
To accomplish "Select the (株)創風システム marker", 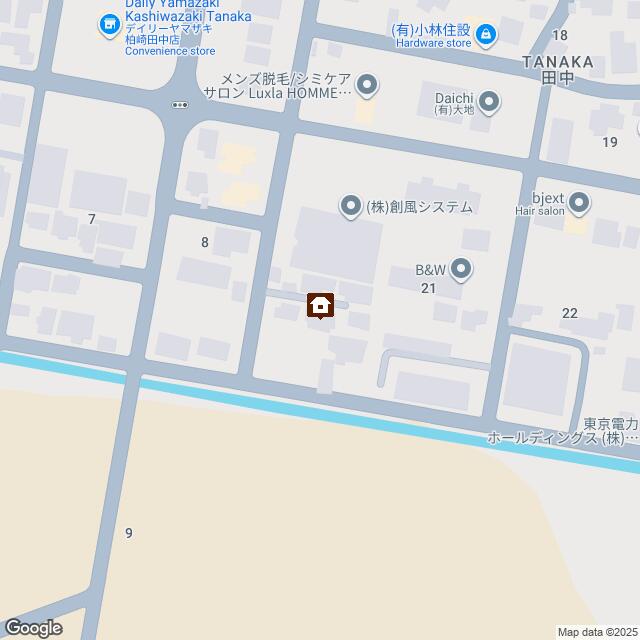I will [x=351, y=207].
